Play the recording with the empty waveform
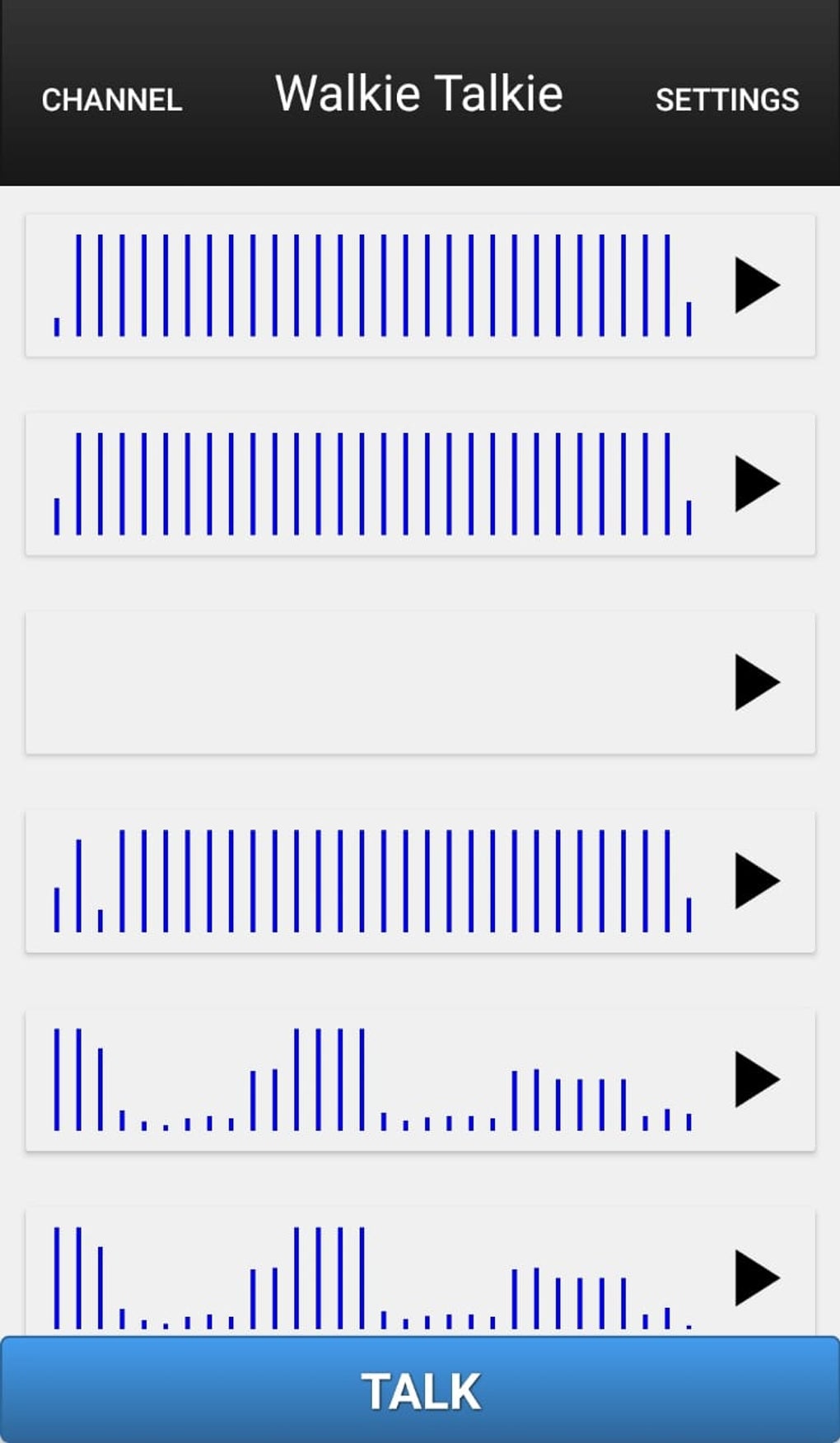Image resolution: width=840 pixels, height=1443 pixels. [757, 682]
